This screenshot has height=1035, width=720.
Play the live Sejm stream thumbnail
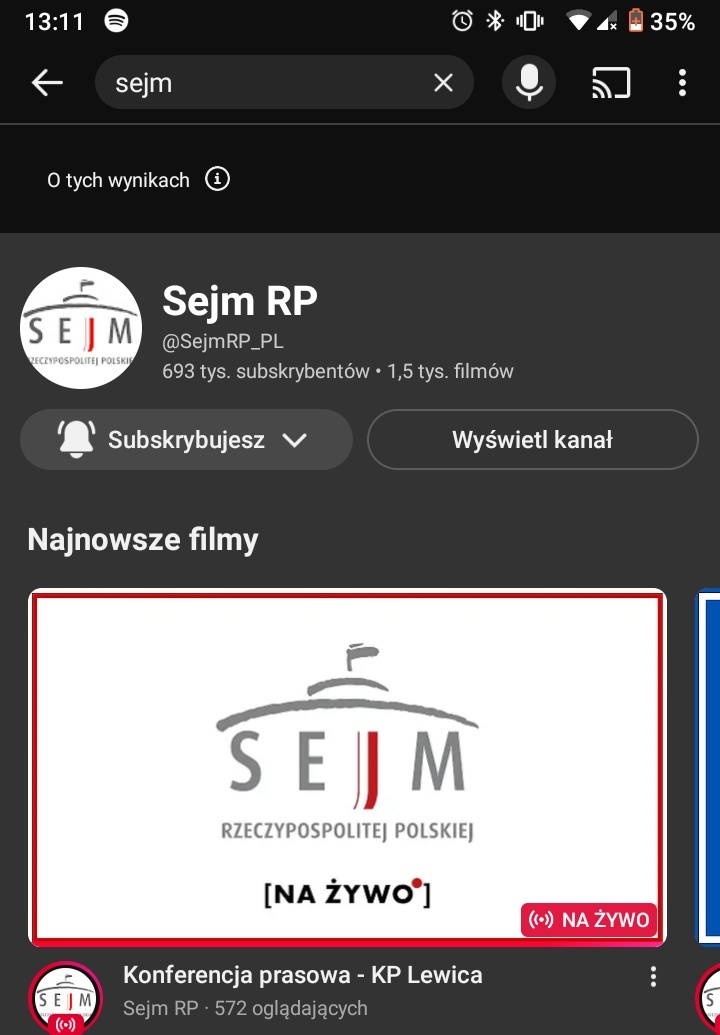(347, 766)
